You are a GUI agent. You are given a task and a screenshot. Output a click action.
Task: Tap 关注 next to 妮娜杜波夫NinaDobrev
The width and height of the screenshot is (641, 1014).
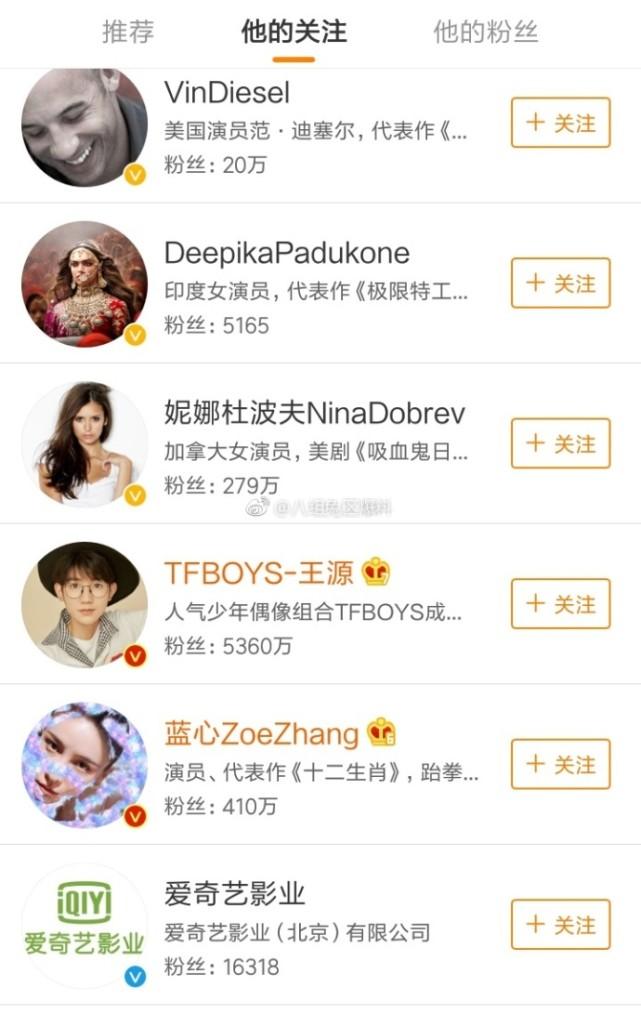560,443
